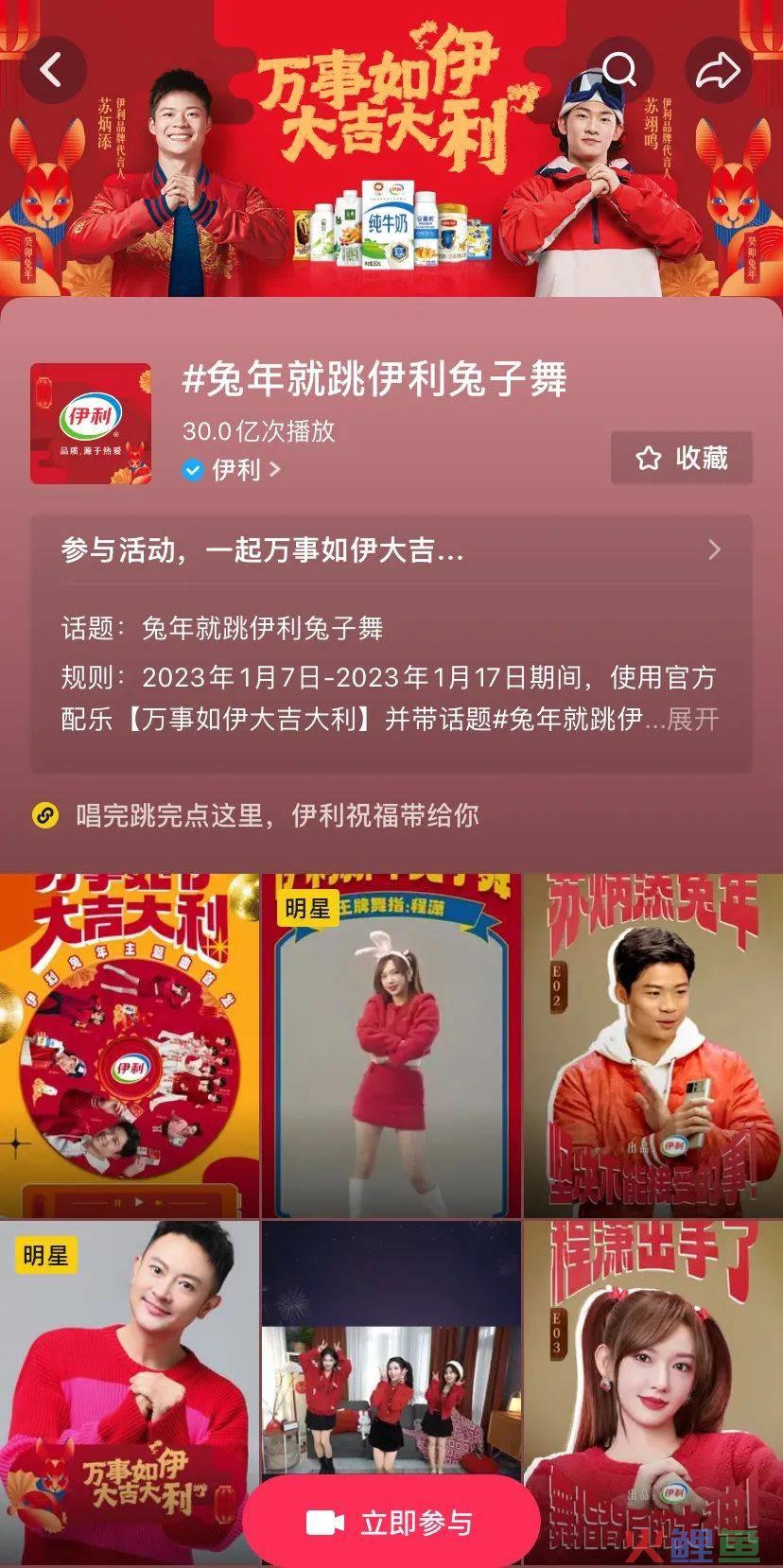Viewport: 783px width, 1568px height.
Task: Tap 收藏 to favorite this topic
Action: [x=682, y=459]
